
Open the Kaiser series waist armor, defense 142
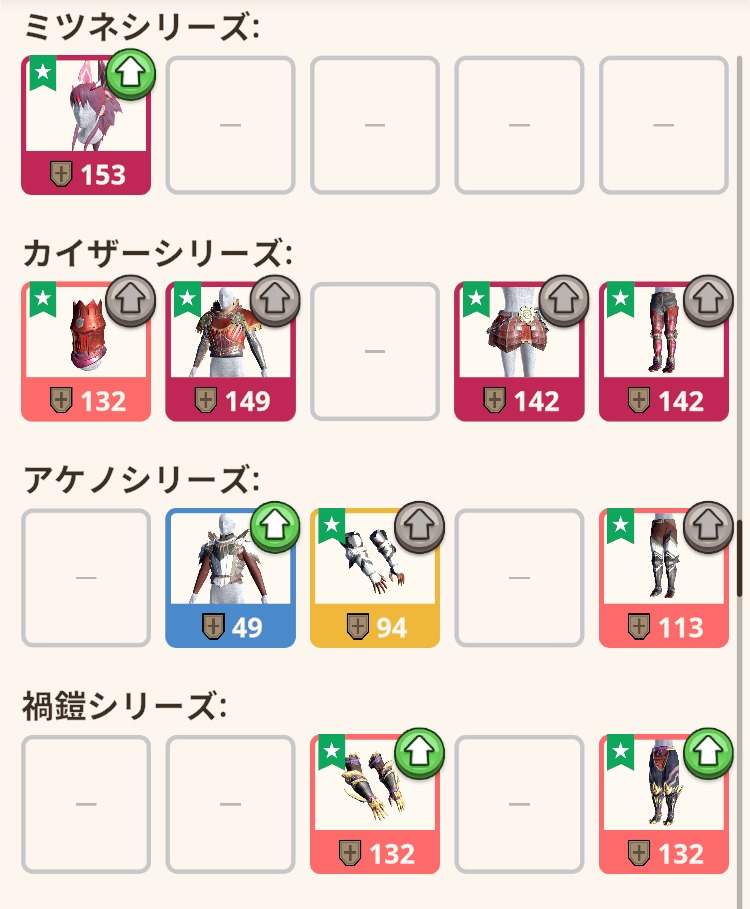[519, 351]
